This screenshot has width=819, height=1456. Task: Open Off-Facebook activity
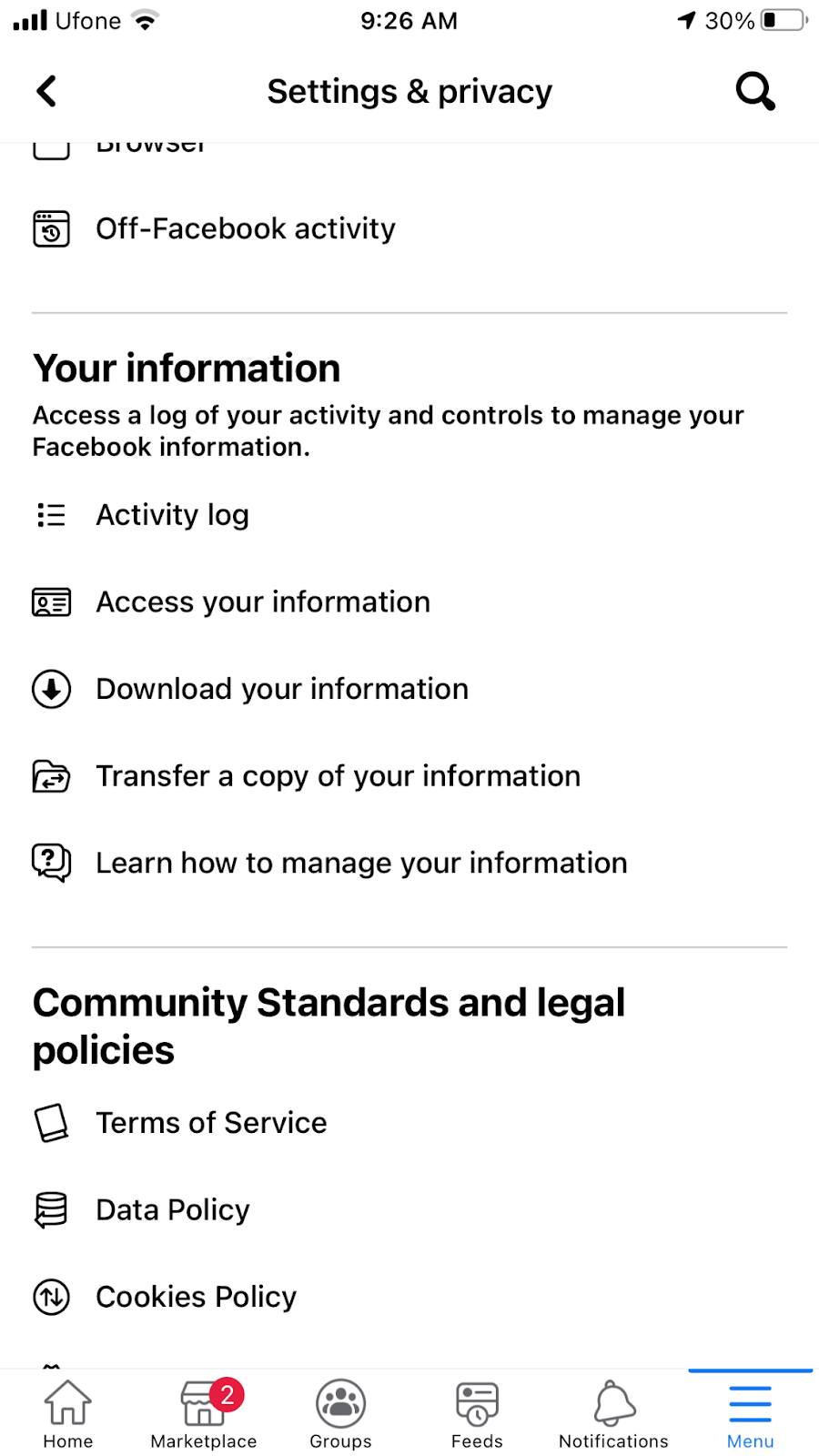[x=246, y=228]
